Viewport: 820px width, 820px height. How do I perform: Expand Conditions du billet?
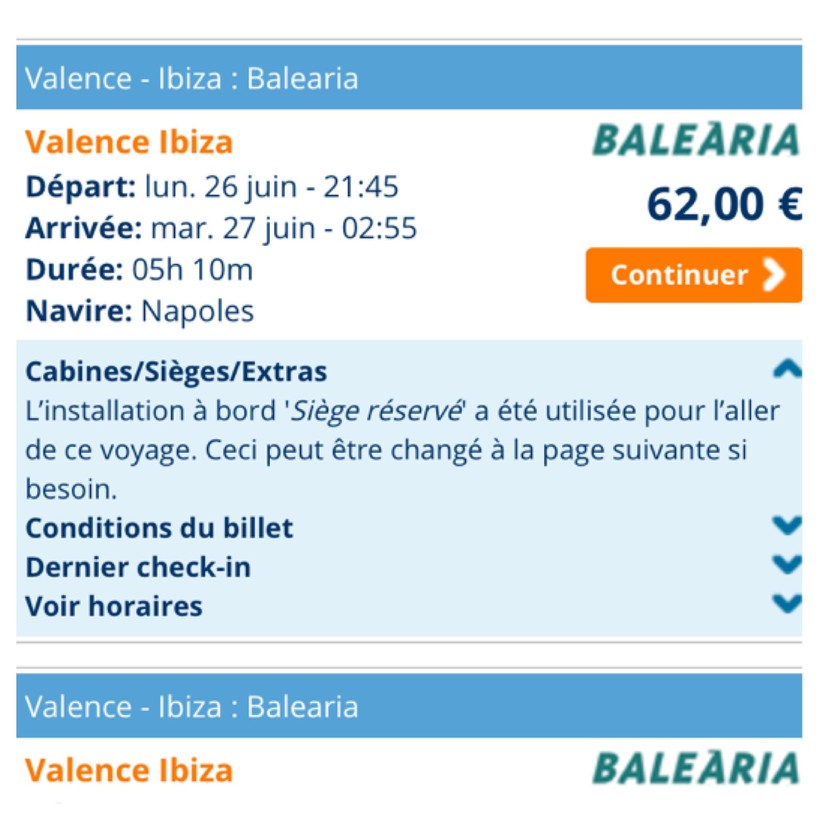(x=787, y=526)
